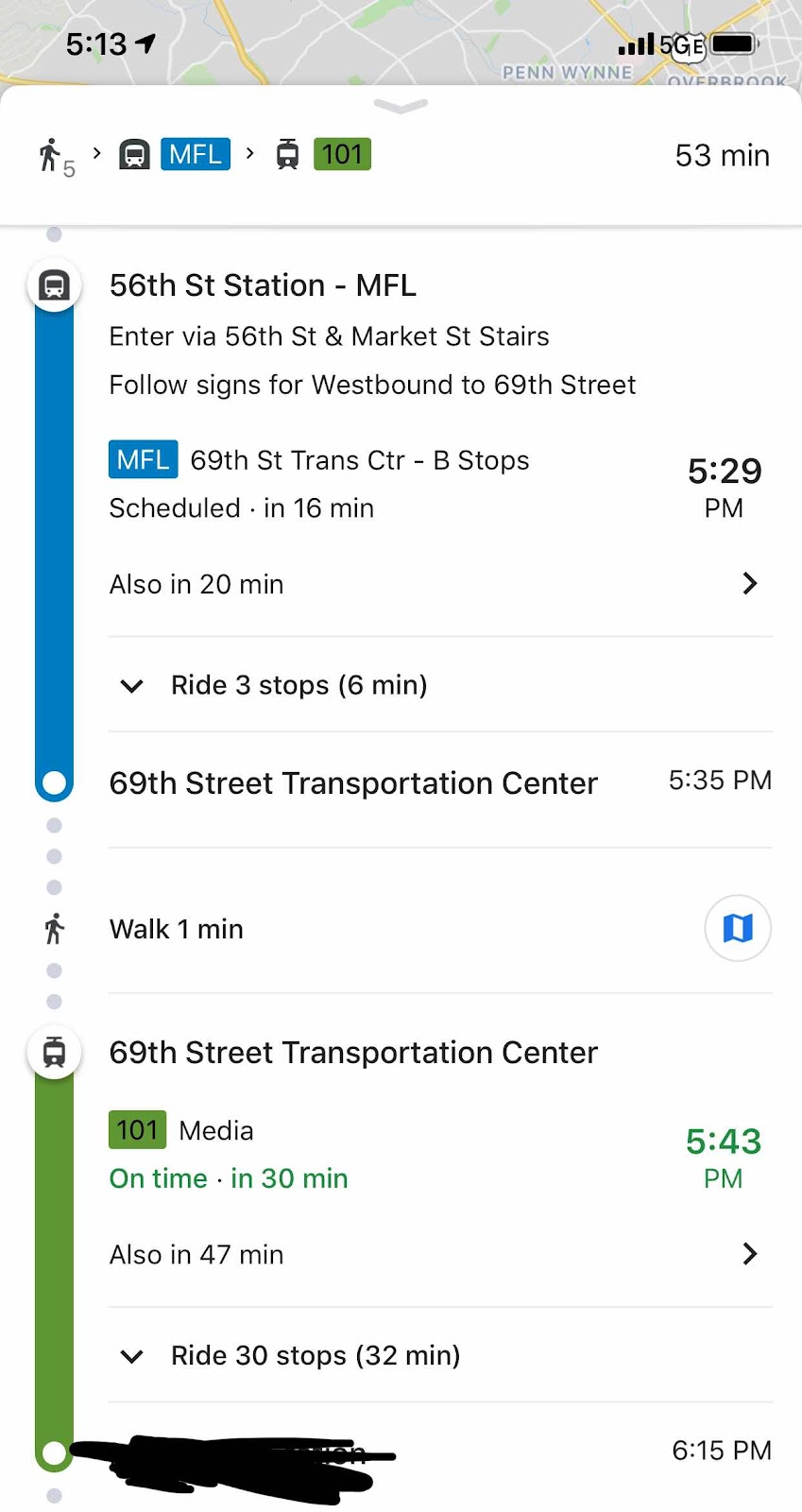Open the 101 Media trolley departure
Screen dimensions: 802x1512
[440, 1154]
